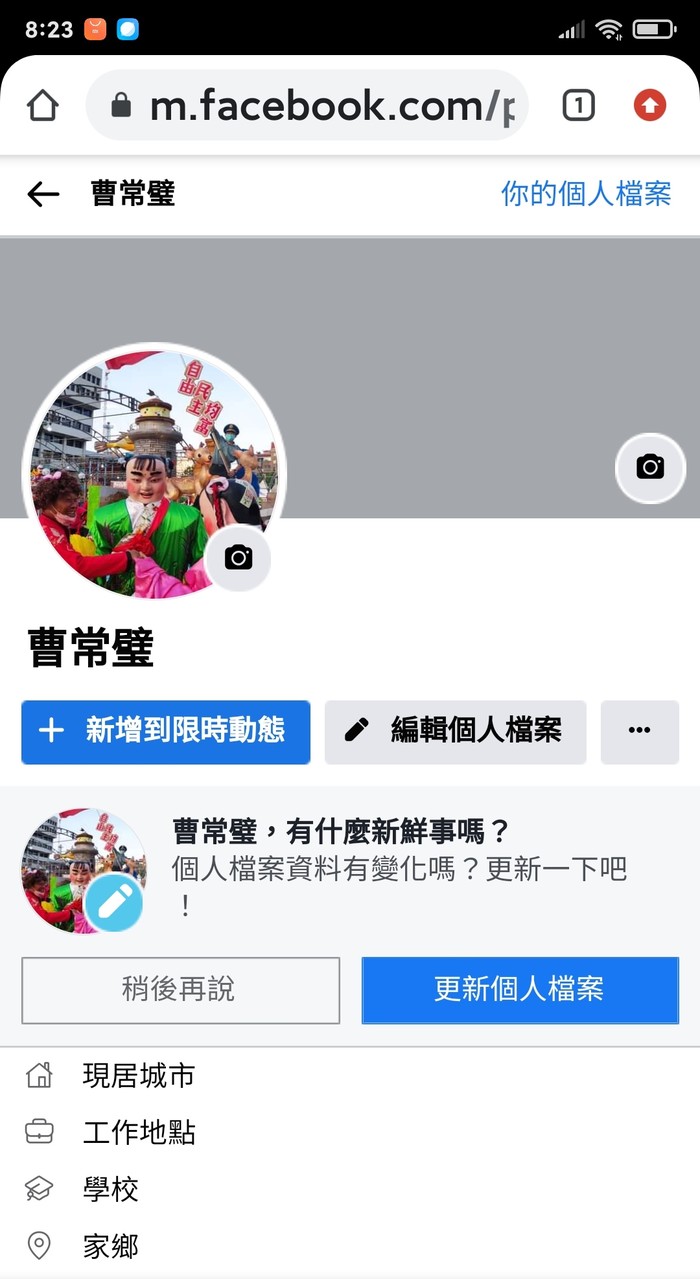The height and width of the screenshot is (1279, 700).
Task: Add 家鄉 info
Action: coord(110,1247)
